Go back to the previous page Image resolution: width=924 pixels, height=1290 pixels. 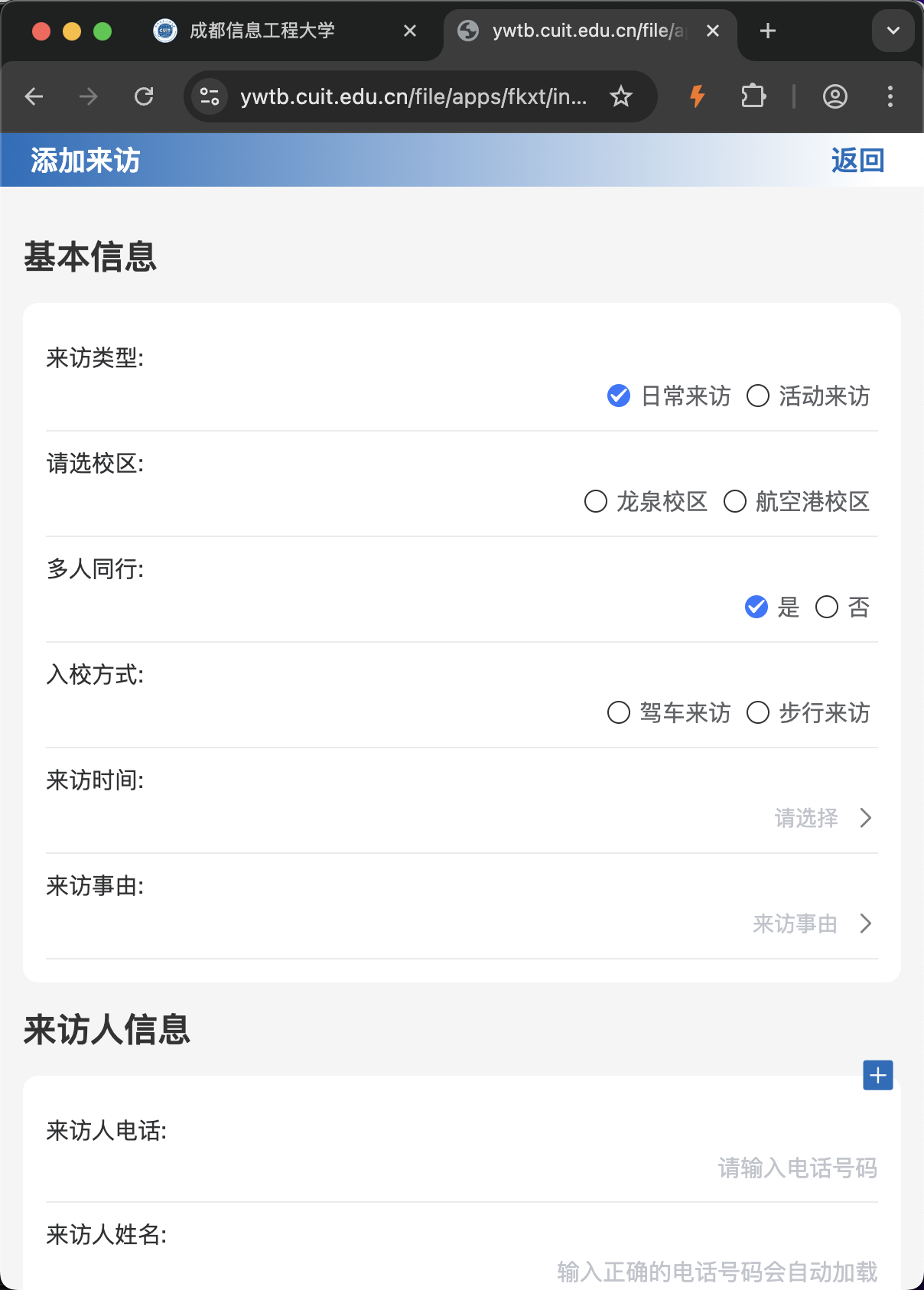34,96
